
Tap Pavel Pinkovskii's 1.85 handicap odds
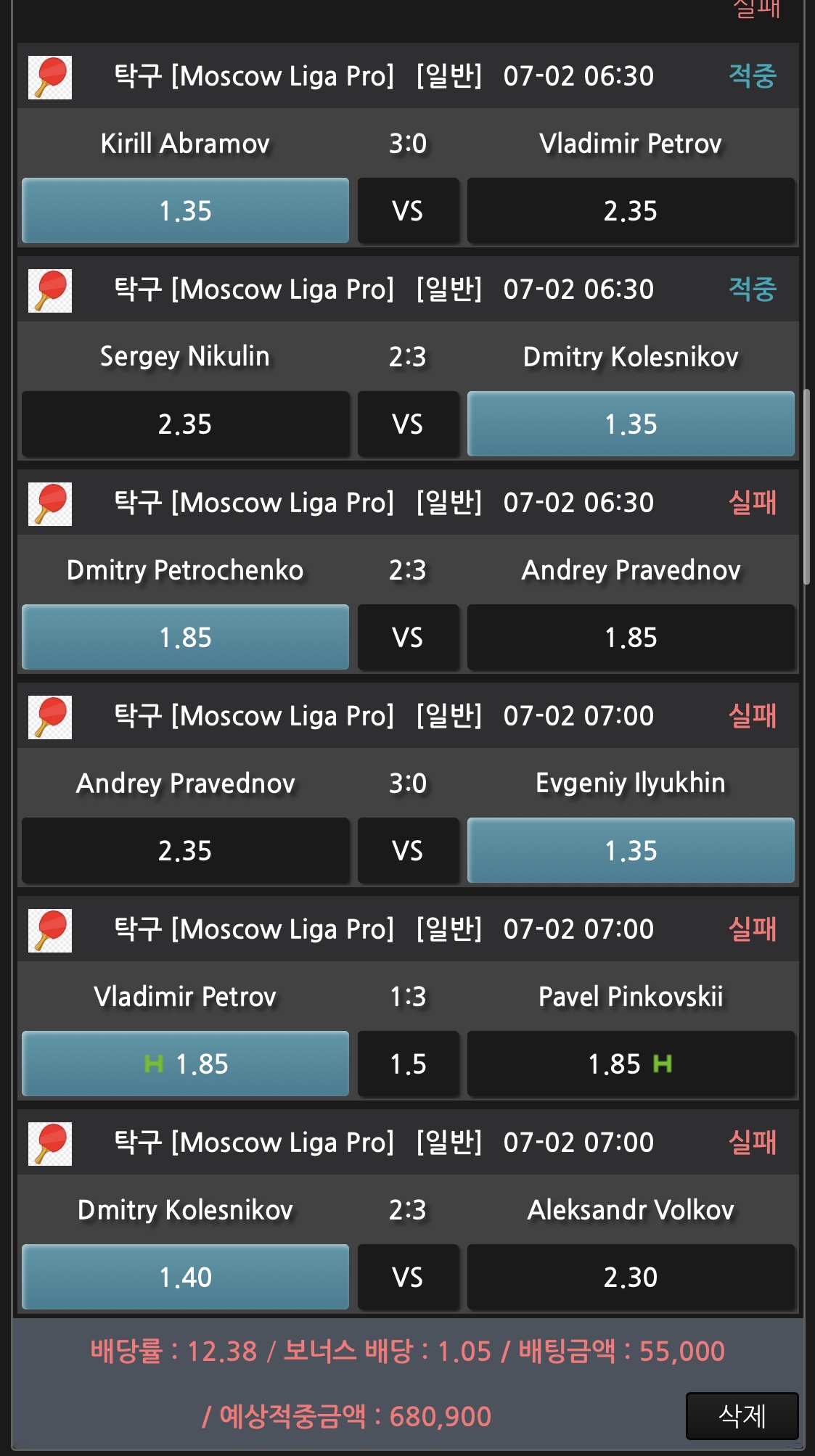point(630,1064)
